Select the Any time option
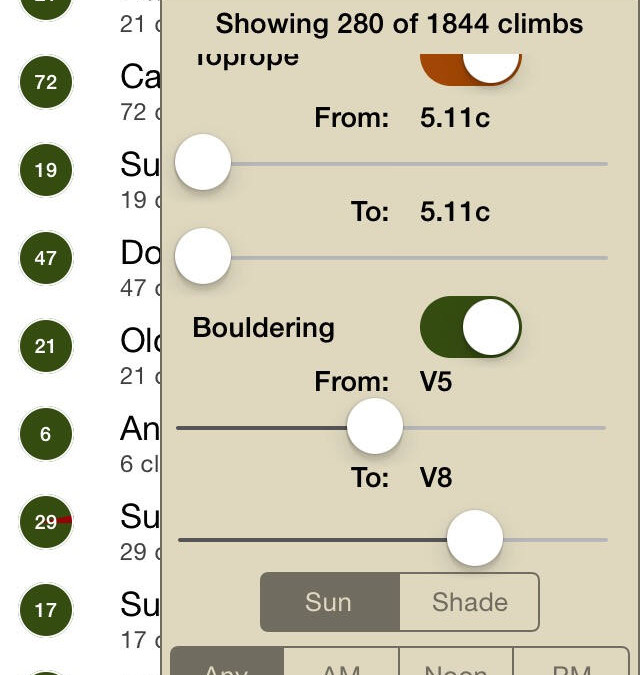The height and width of the screenshot is (675, 640). [x=227, y=666]
